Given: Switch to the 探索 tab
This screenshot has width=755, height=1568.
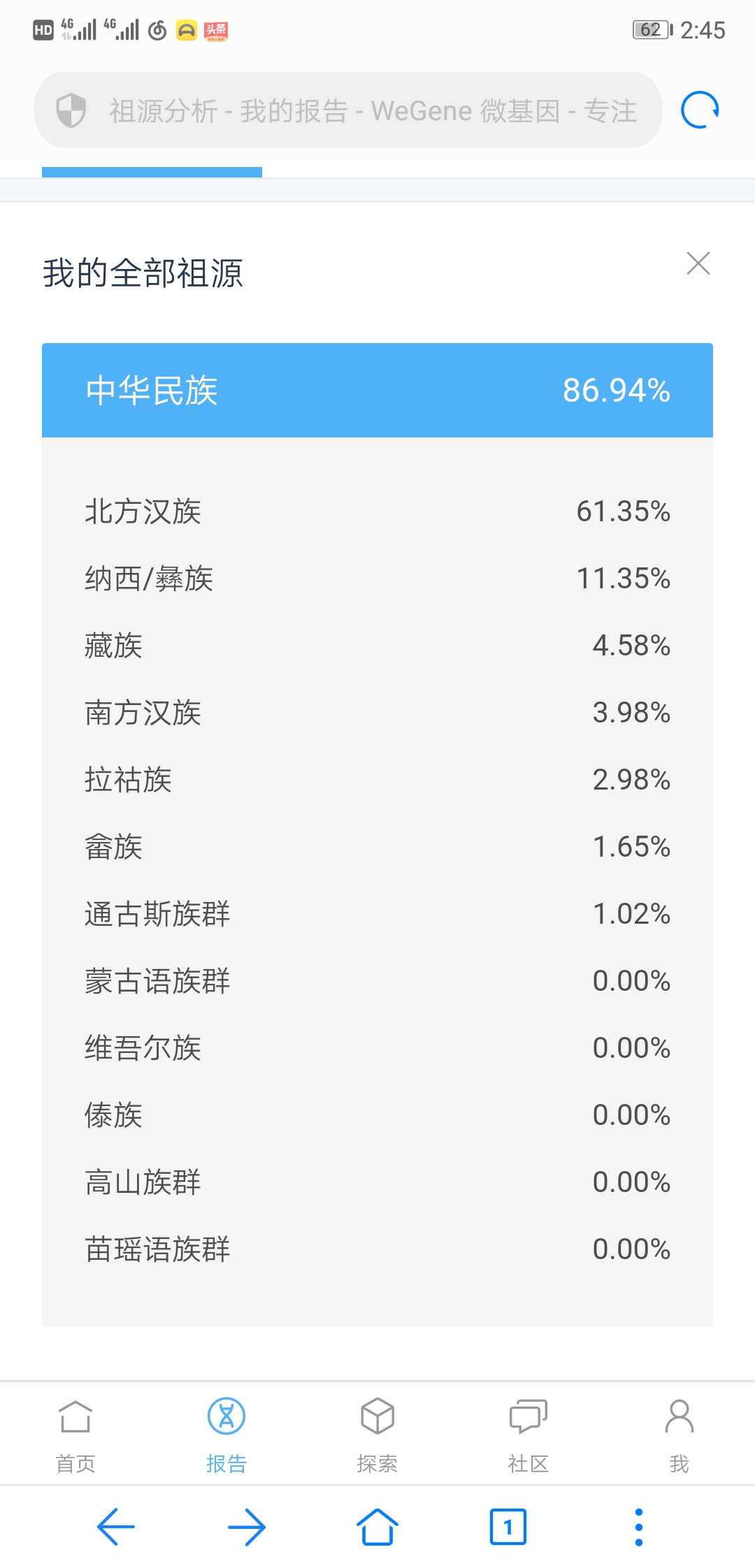Looking at the screenshot, I should click(377, 1435).
